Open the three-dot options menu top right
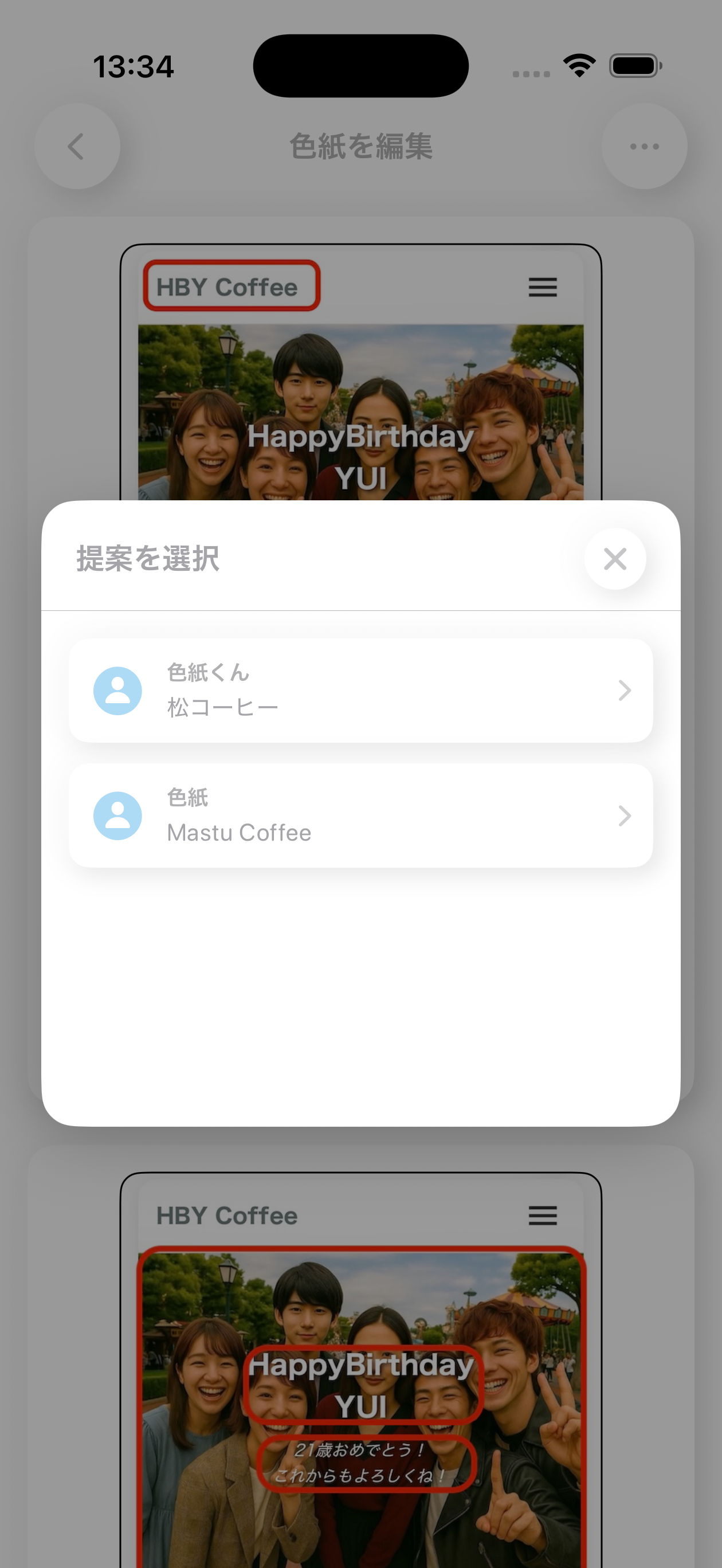The width and height of the screenshot is (722, 1568). click(x=645, y=146)
